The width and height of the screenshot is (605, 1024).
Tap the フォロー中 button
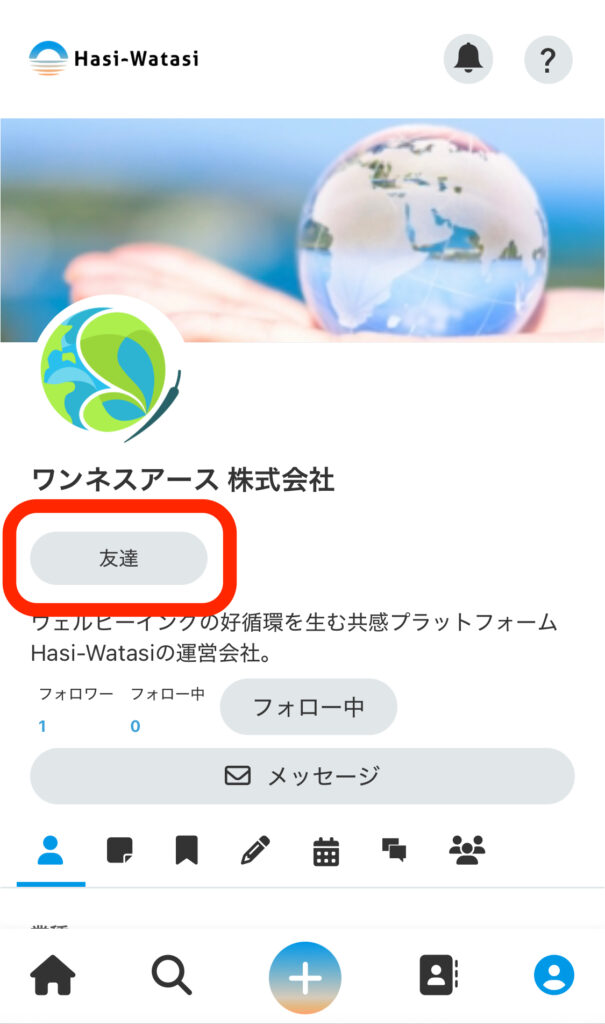click(308, 707)
